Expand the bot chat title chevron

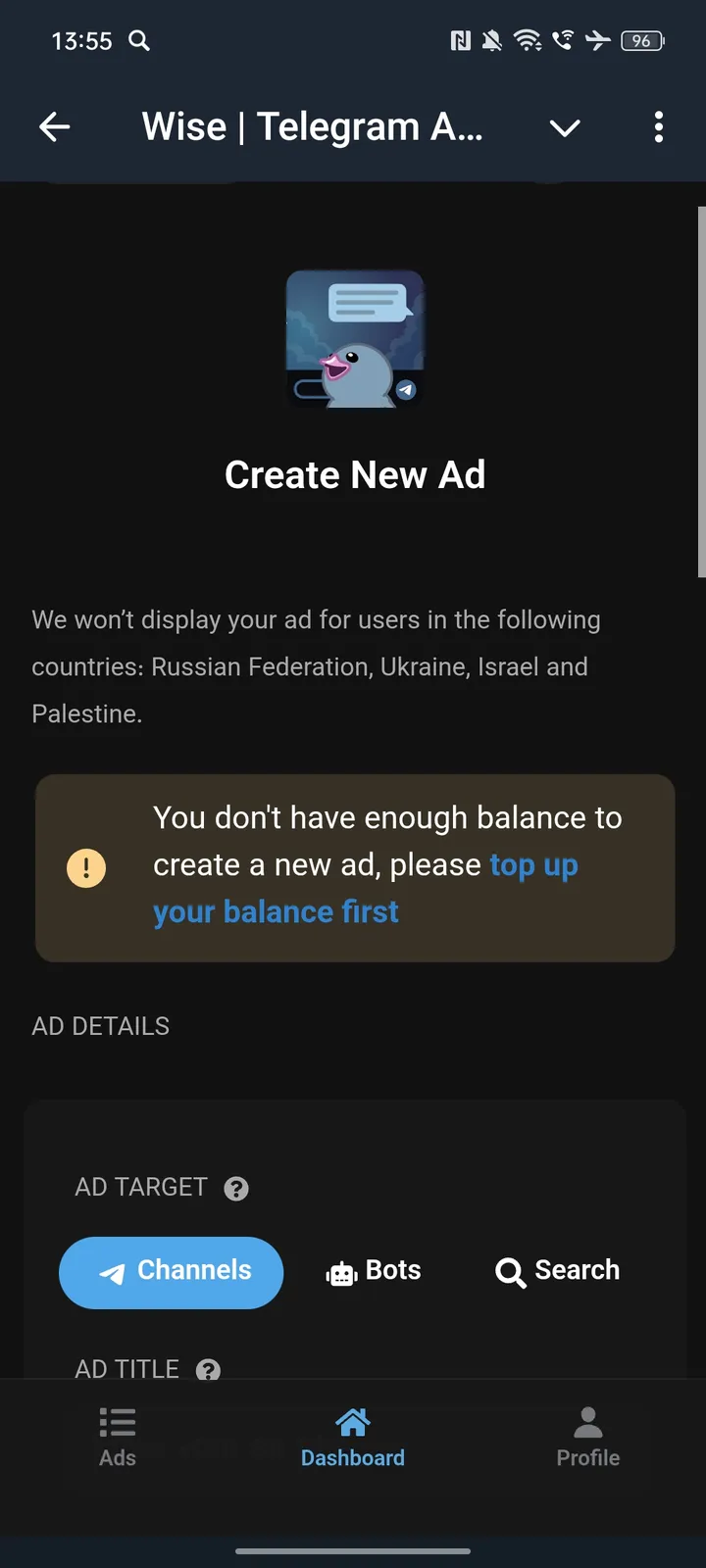(565, 127)
